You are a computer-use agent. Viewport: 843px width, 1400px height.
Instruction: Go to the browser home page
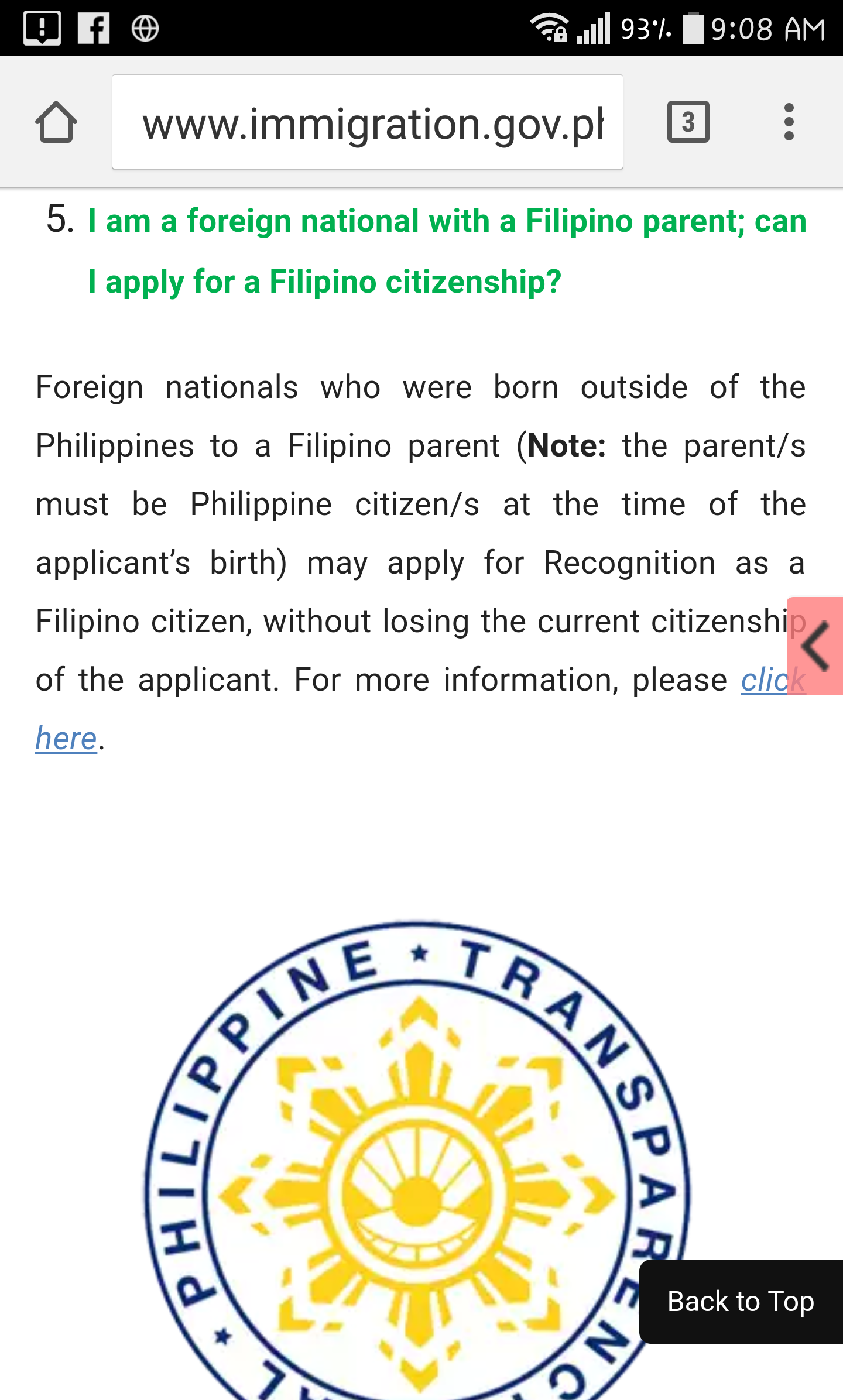(56, 122)
